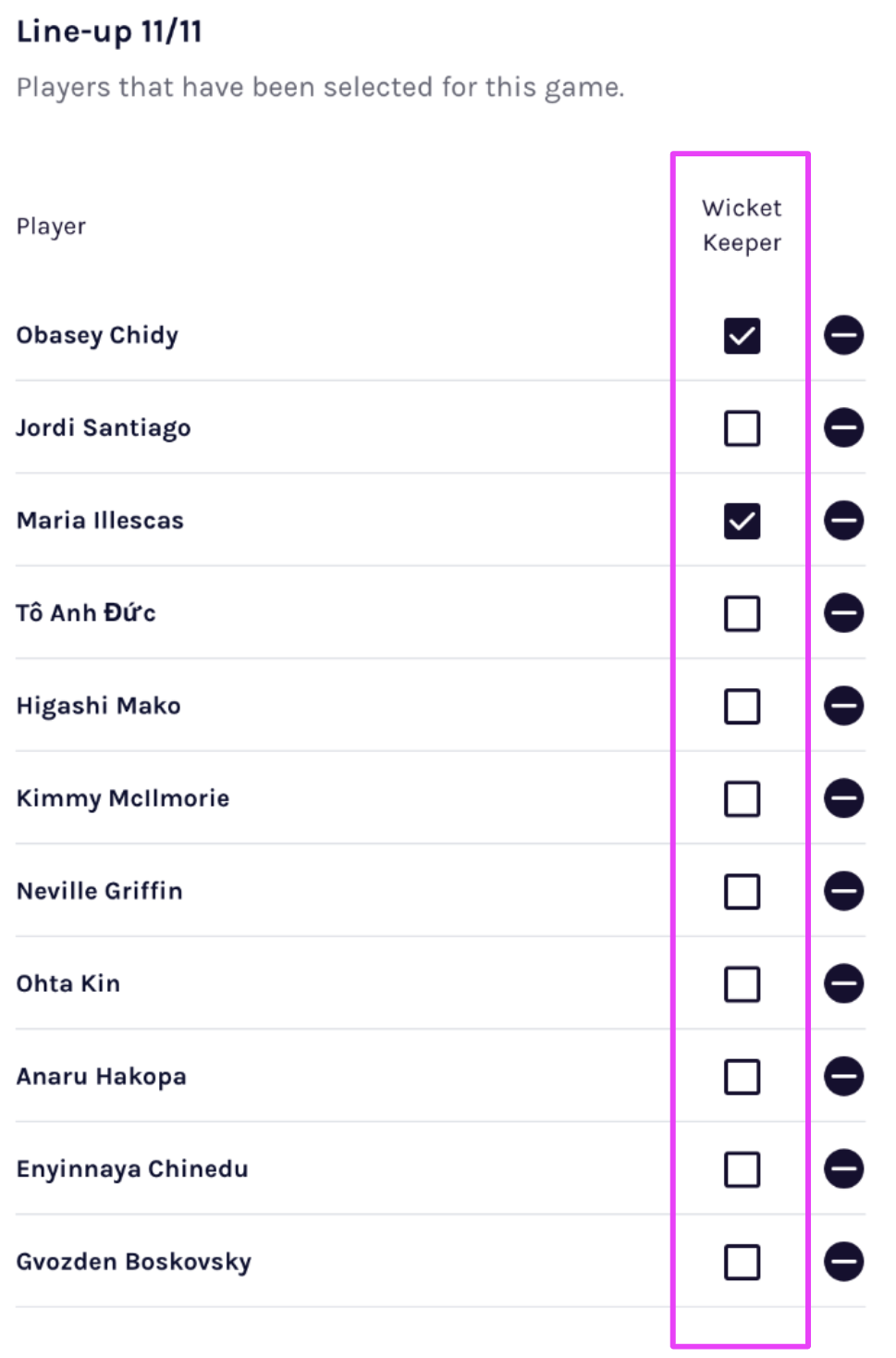Tick wicket keeper box for Tô Anh Đức
Screen dimensions: 896x1358
(x=742, y=613)
